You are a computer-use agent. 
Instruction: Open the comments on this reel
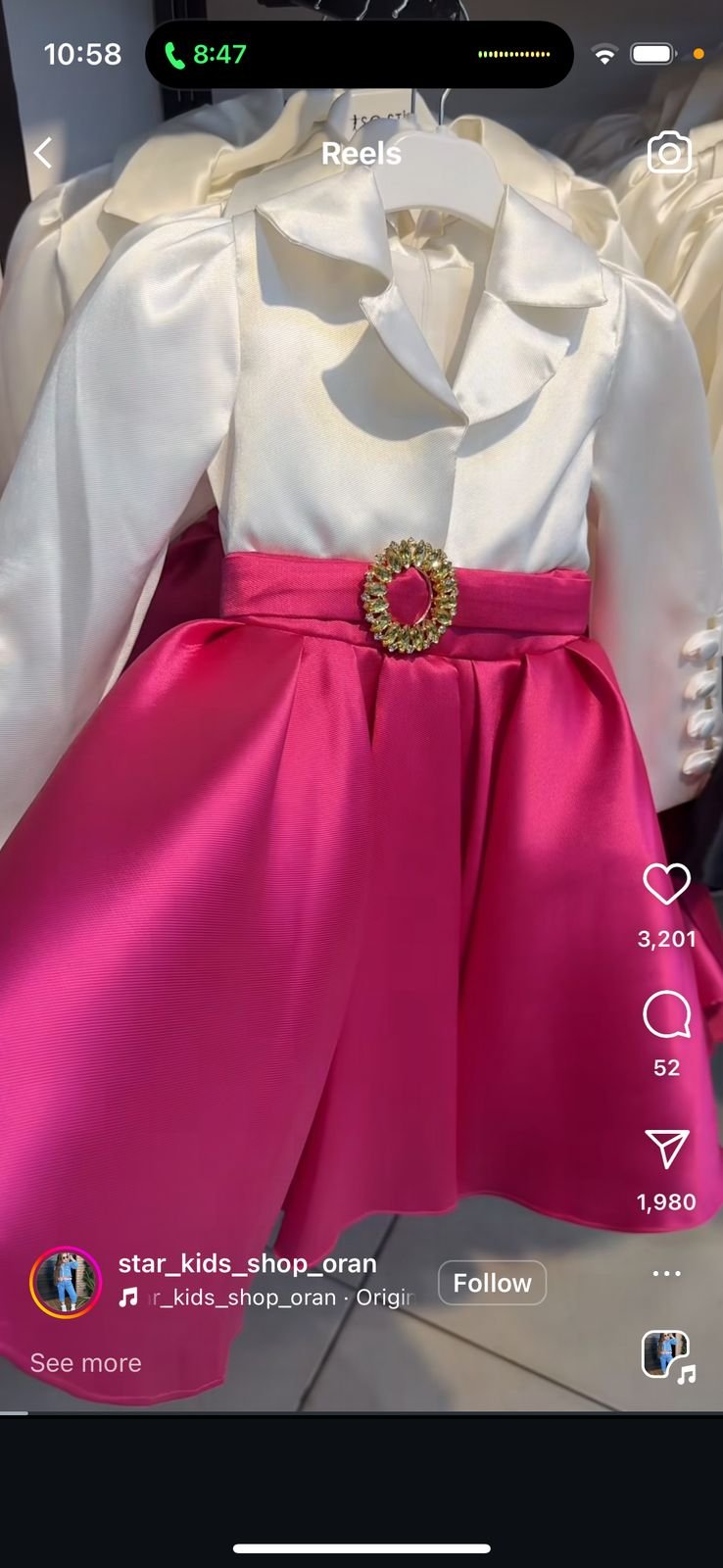(666, 1014)
